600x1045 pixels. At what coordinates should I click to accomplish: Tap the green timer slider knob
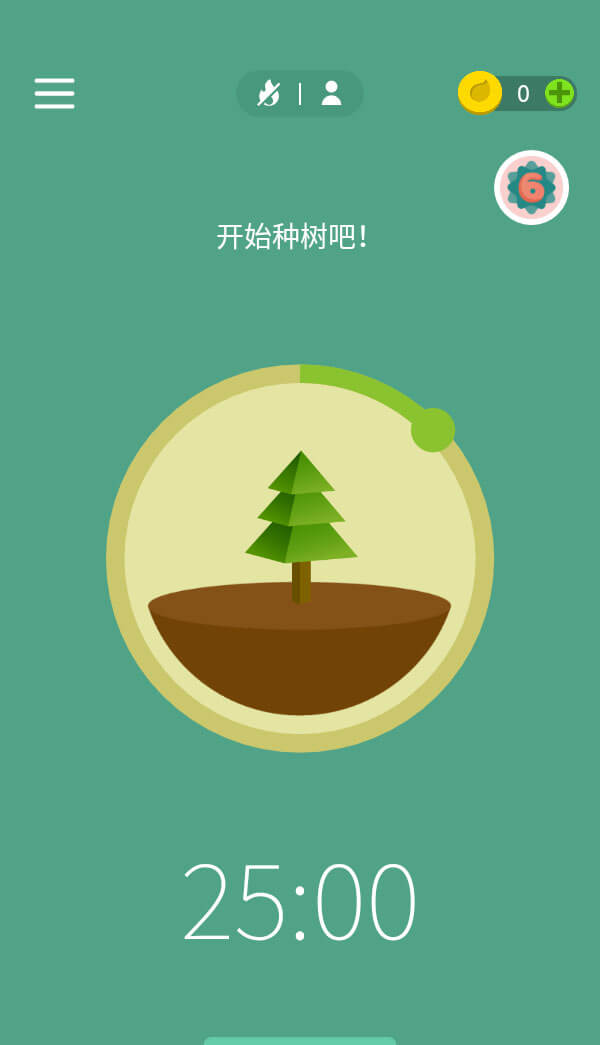click(x=433, y=430)
